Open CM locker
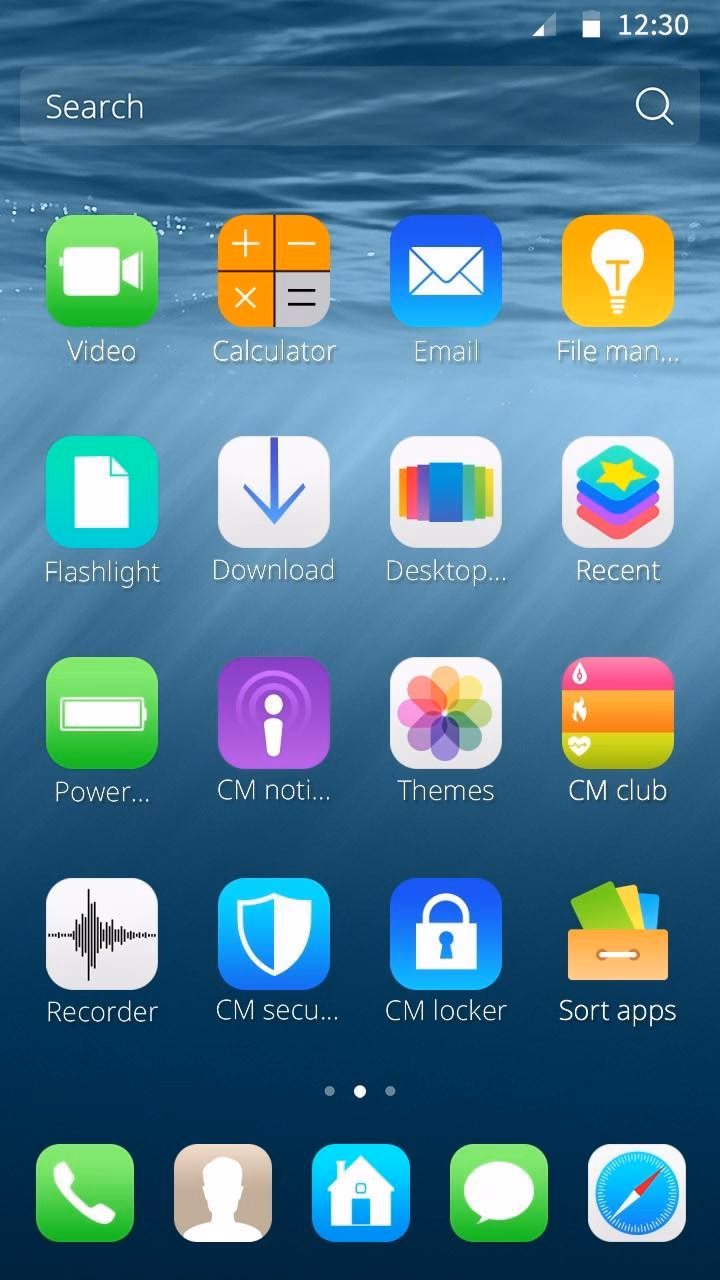Viewport: 720px width, 1280px height. coord(445,932)
